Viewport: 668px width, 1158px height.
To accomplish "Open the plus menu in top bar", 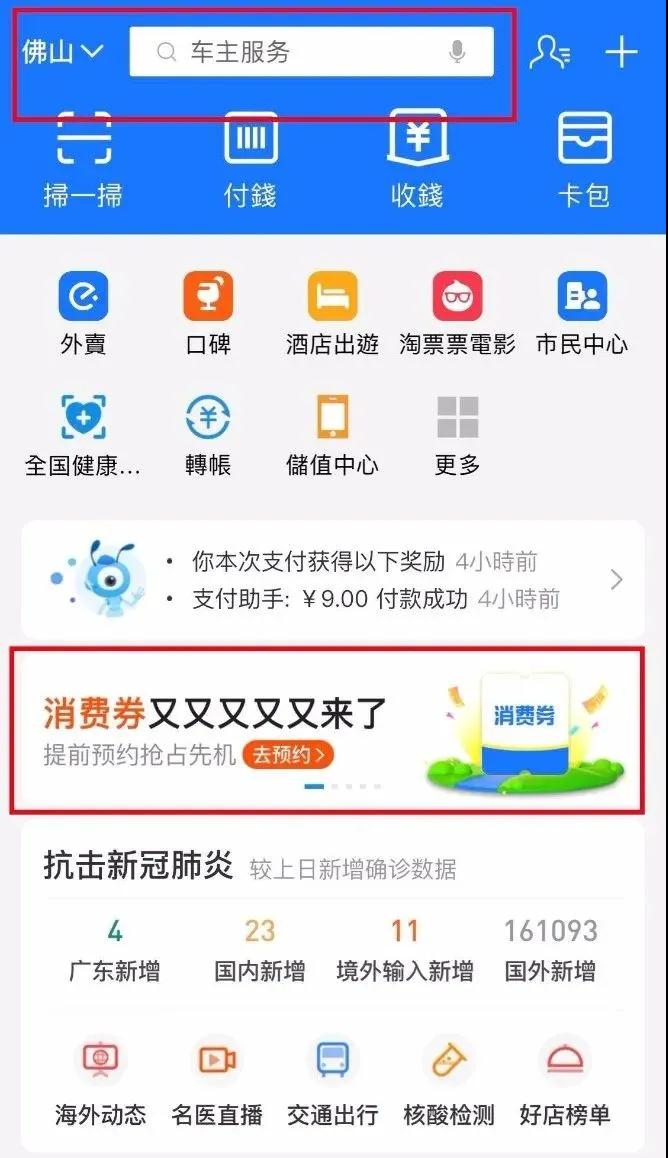I will [x=621, y=52].
